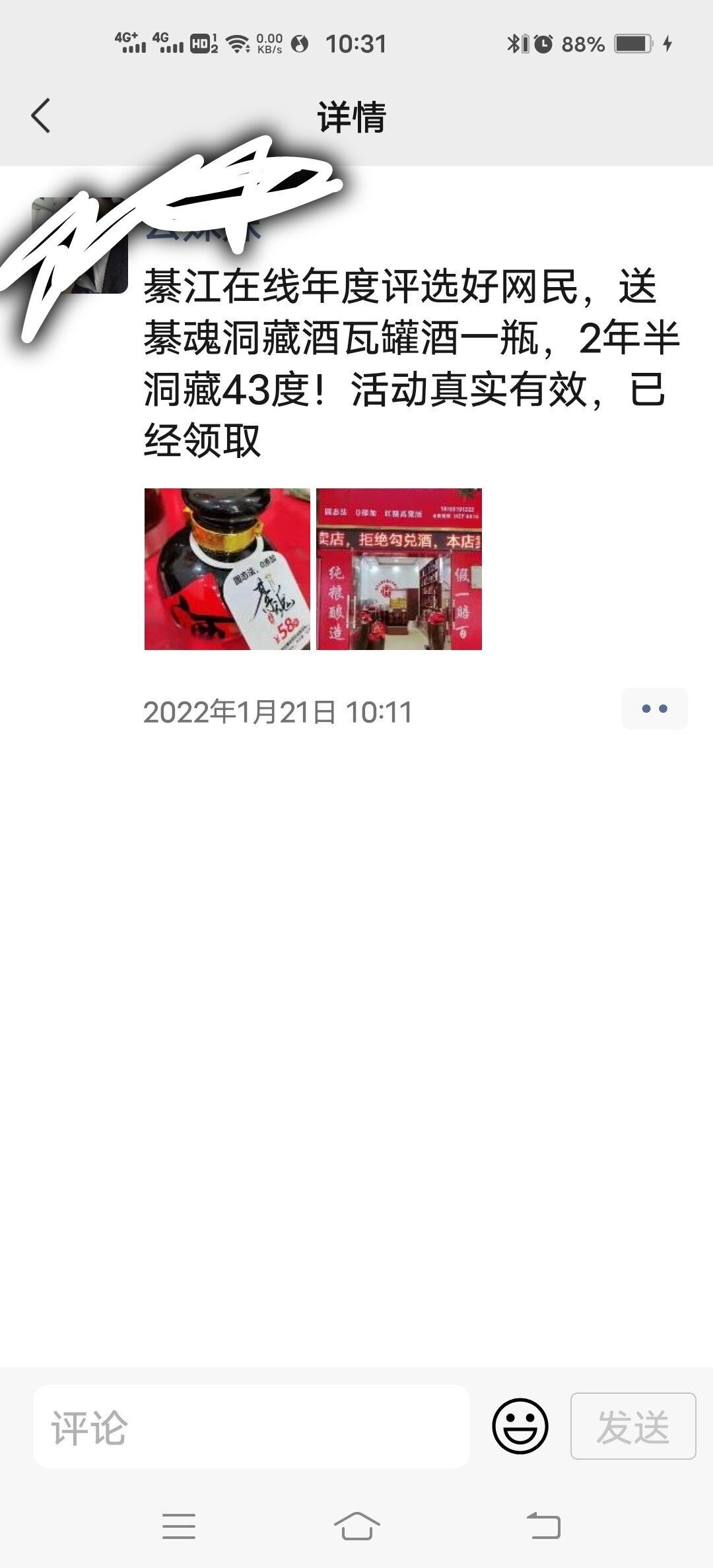
Task: Show recent apps from the navigation bar
Action: point(178,1525)
